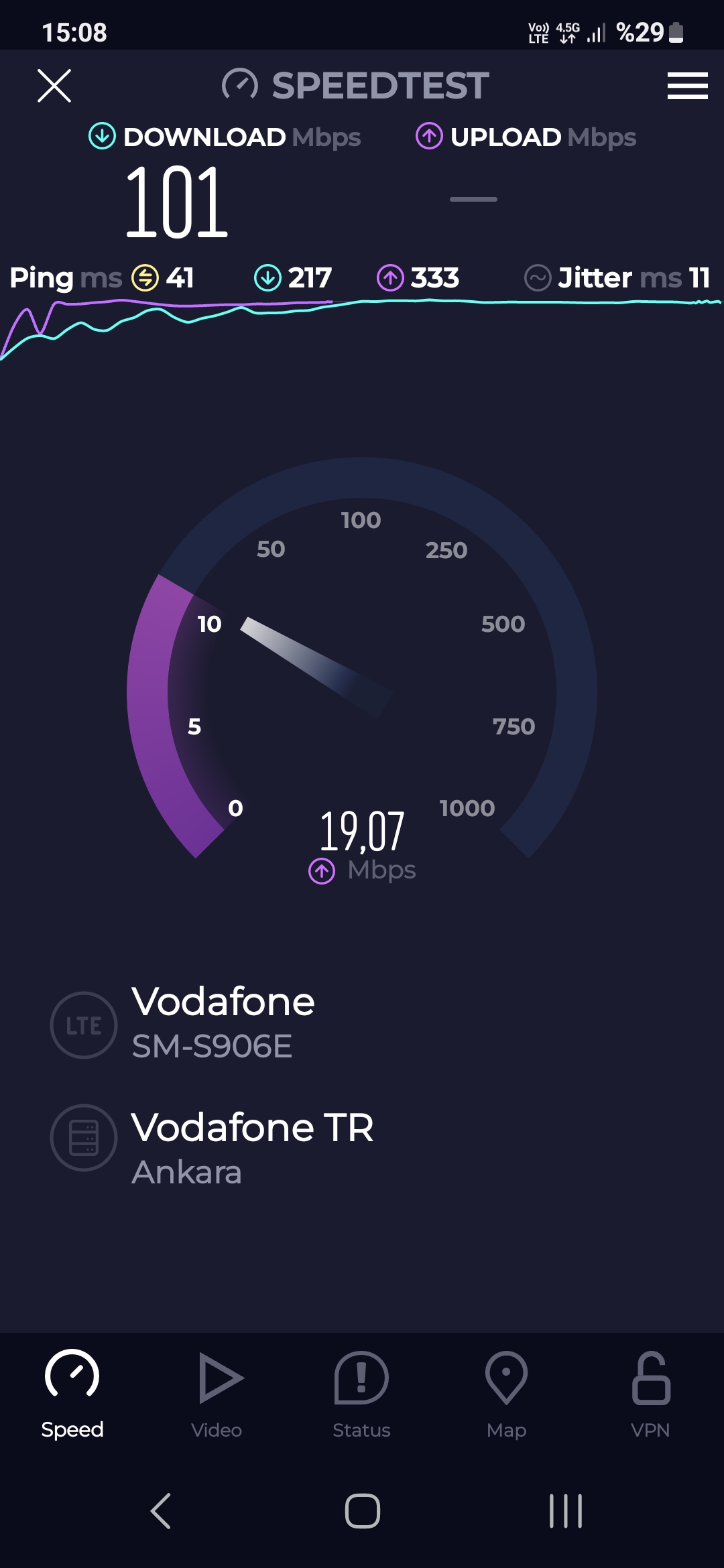The height and width of the screenshot is (1568, 724).
Task: Cancel the running speed test with X
Action: coord(54,86)
